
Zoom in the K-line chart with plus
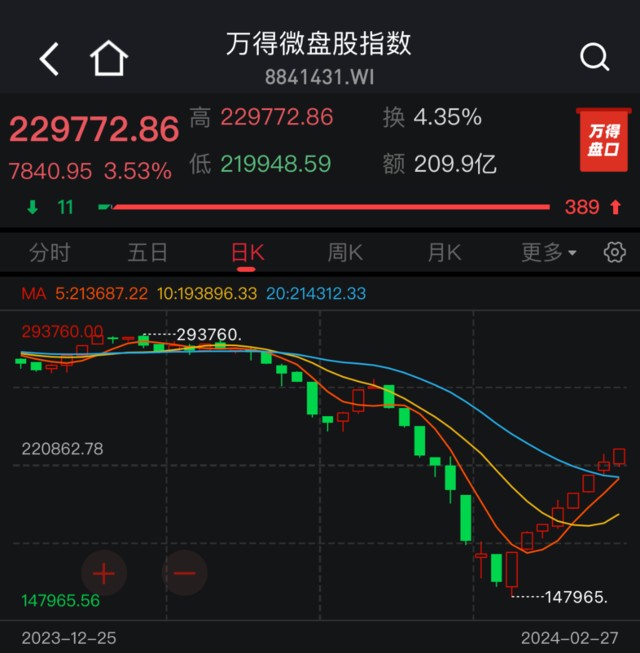tap(104, 573)
